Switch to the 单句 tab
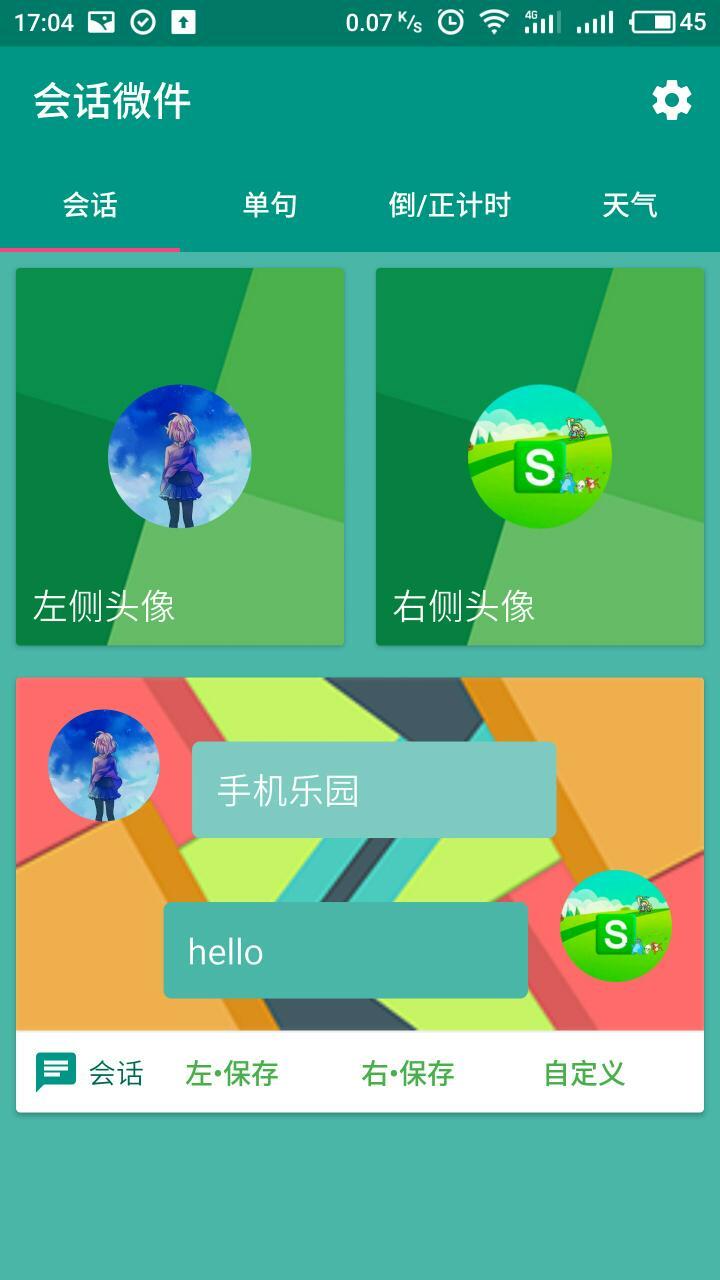The image size is (720, 1280). click(x=270, y=205)
